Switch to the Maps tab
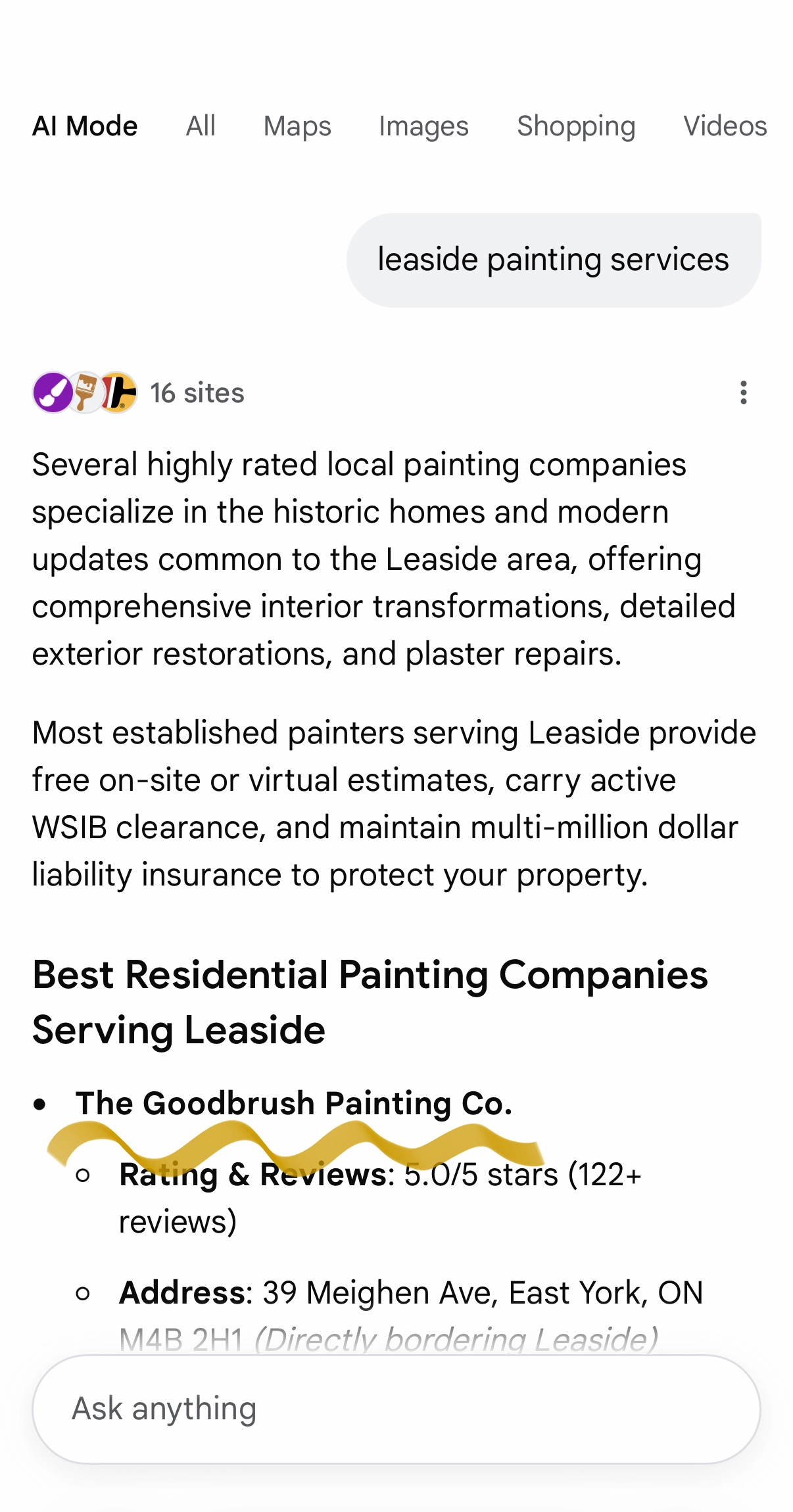This screenshot has height=1512, width=793. [297, 126]
